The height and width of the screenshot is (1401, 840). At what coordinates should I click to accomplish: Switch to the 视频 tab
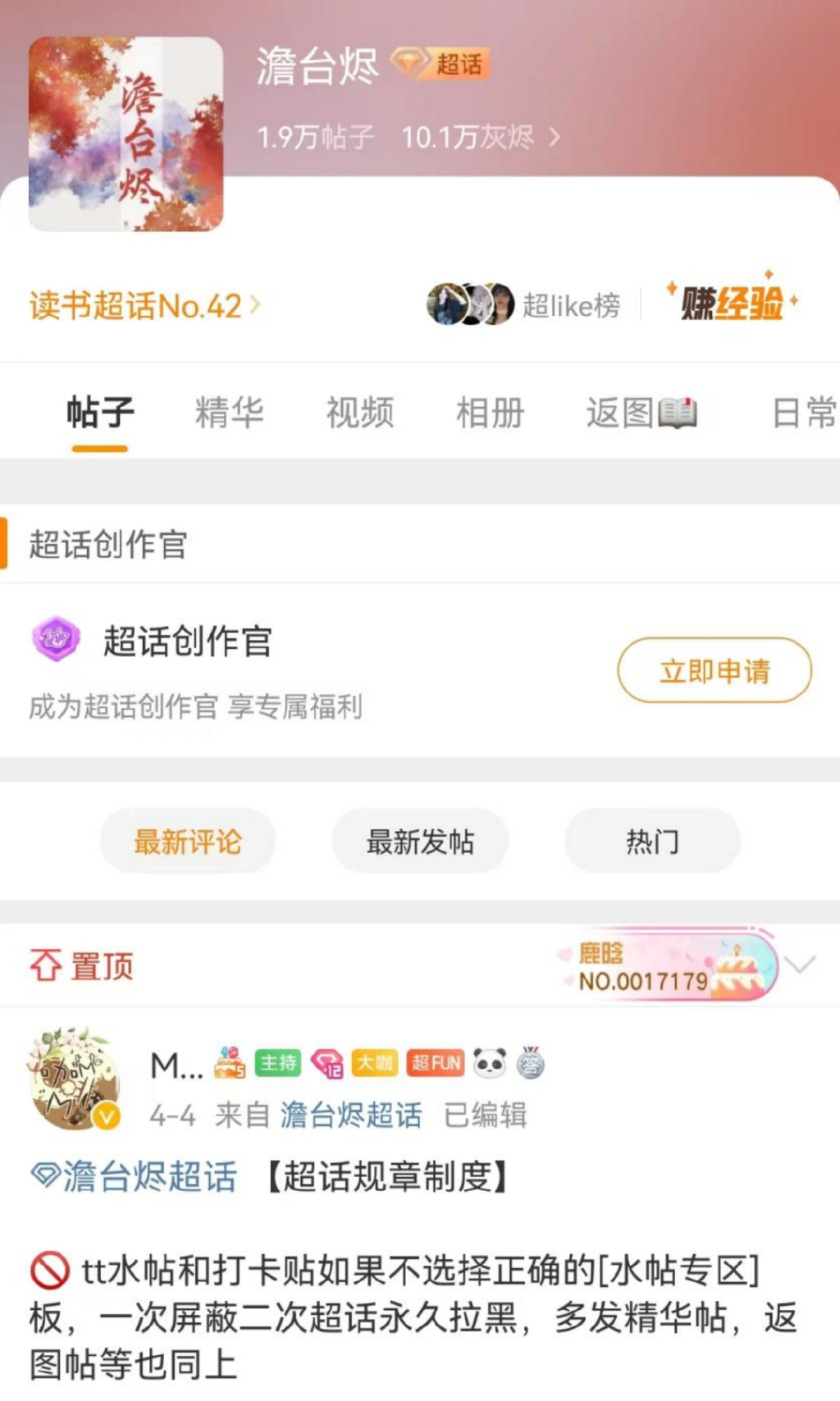click(360, 413)
